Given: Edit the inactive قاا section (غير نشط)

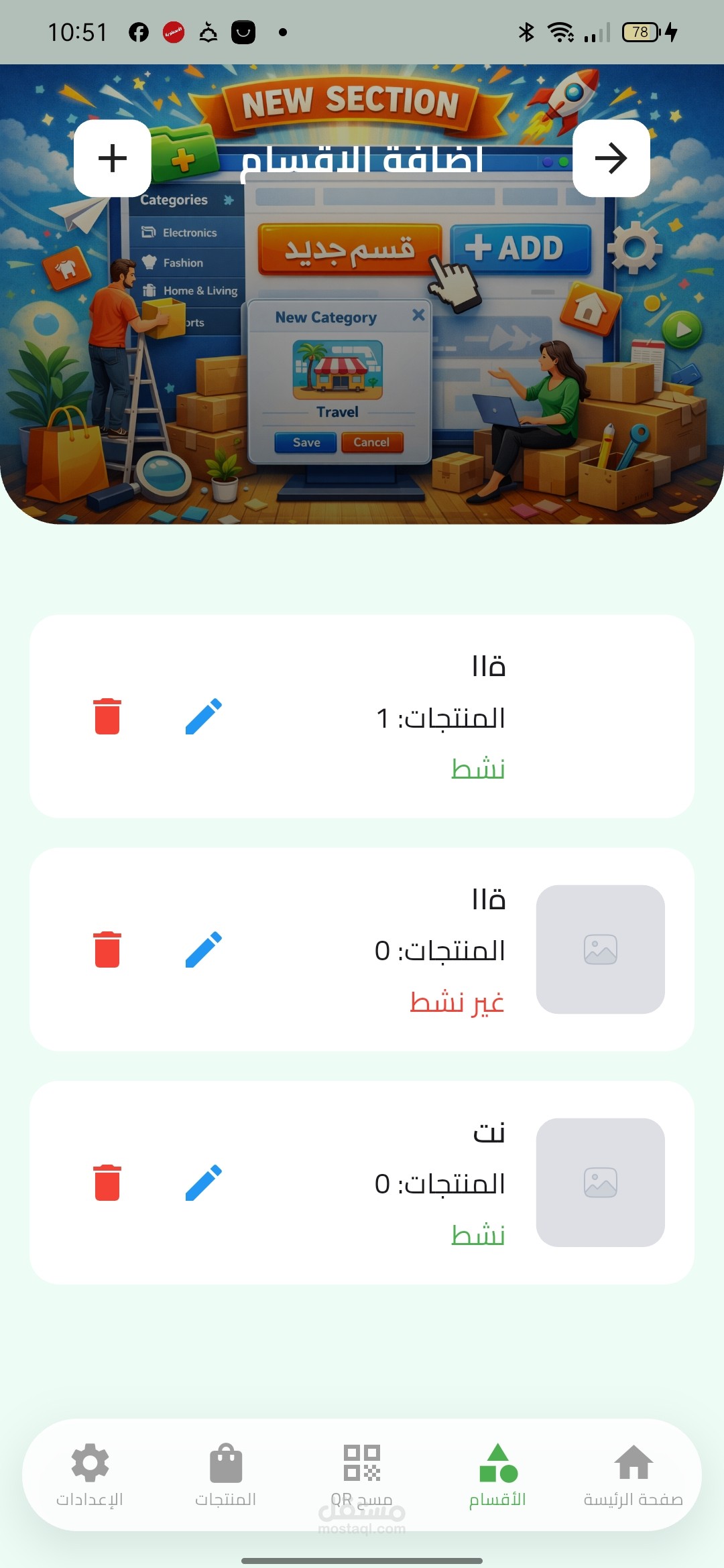Looking at the screenshot, I should [204, 950].
